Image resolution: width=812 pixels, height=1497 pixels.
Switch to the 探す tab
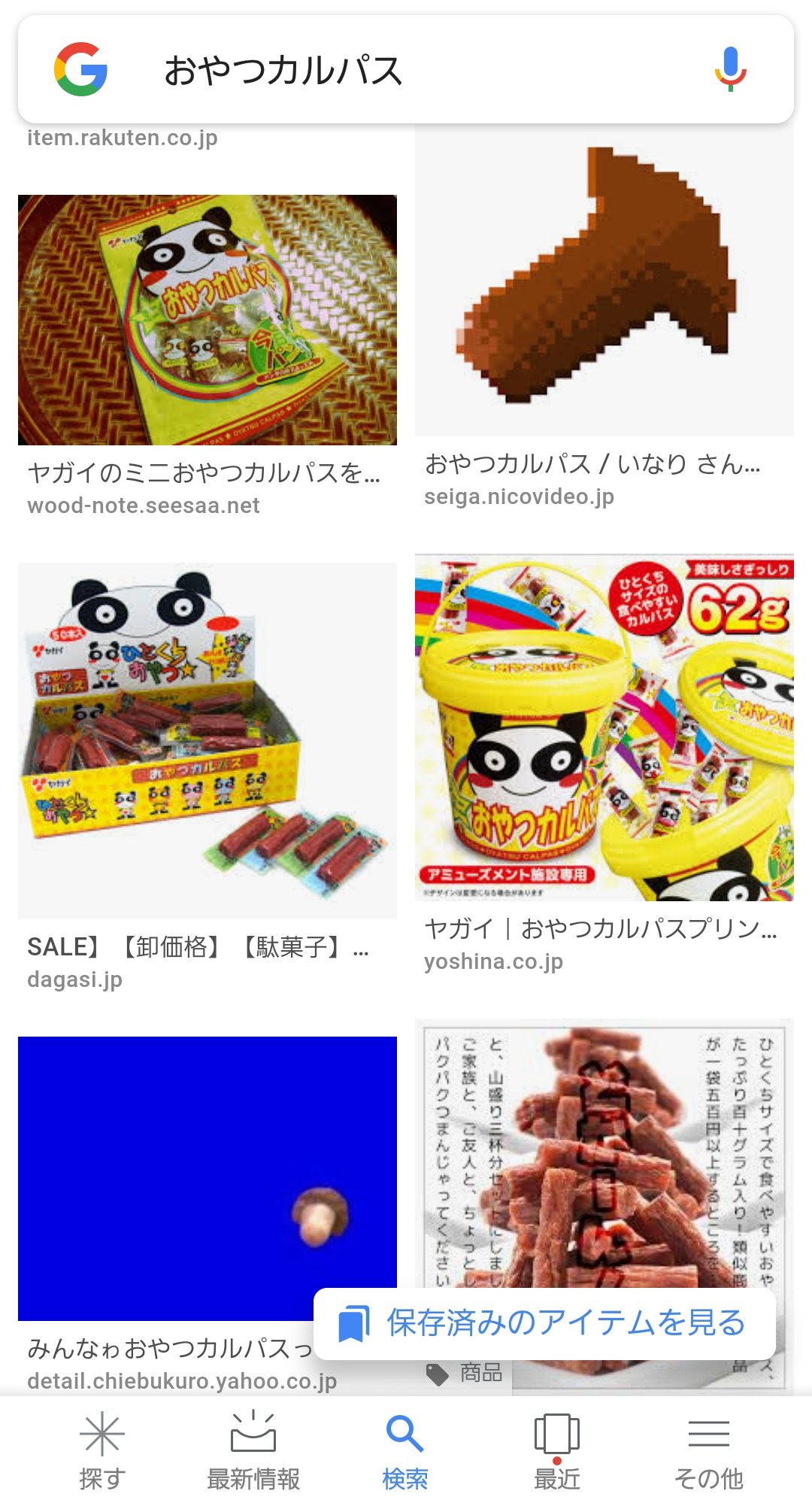[x=101, y=1450]
